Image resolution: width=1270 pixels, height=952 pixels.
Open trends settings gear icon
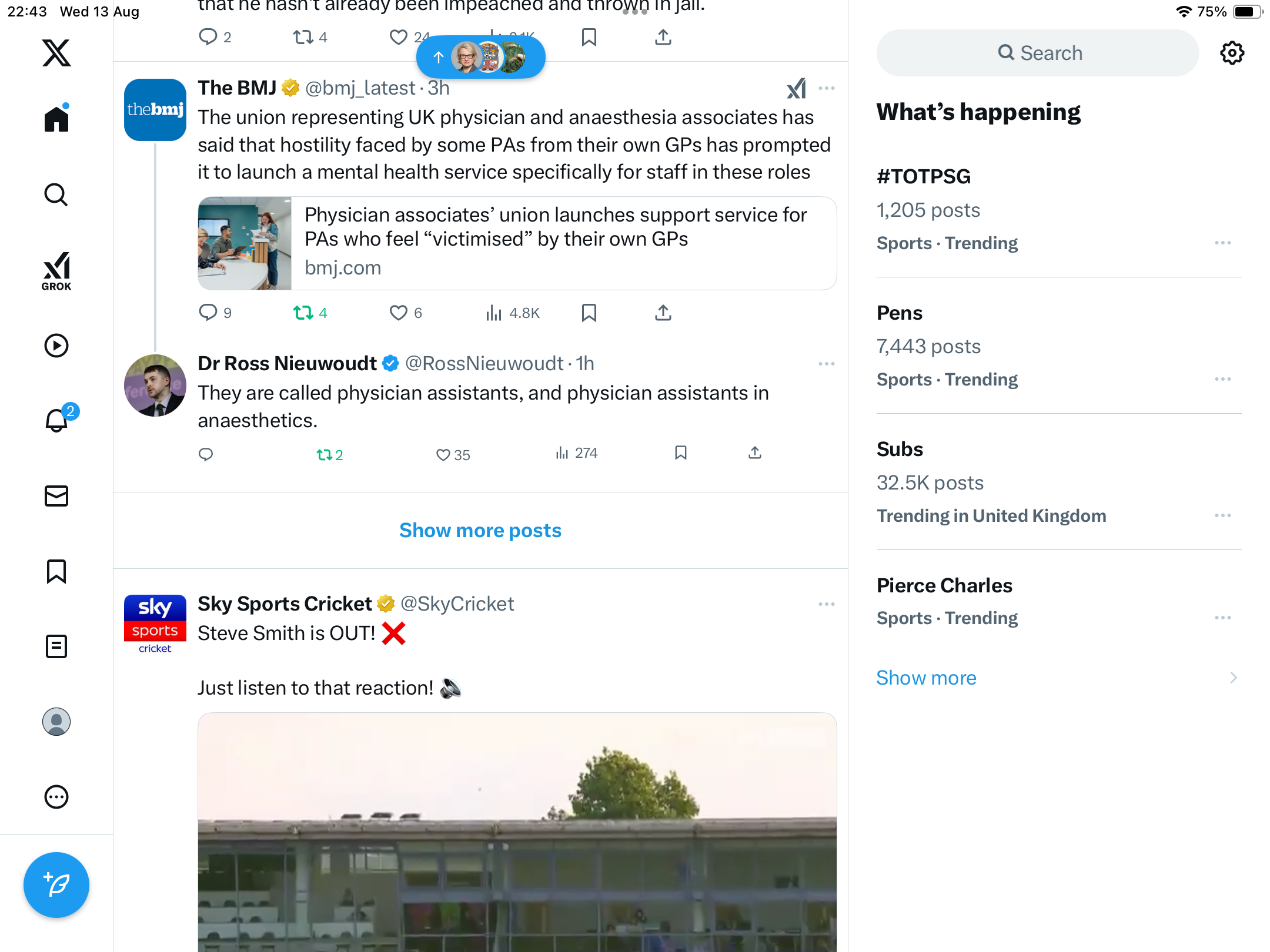click(x=1232, y=53)
